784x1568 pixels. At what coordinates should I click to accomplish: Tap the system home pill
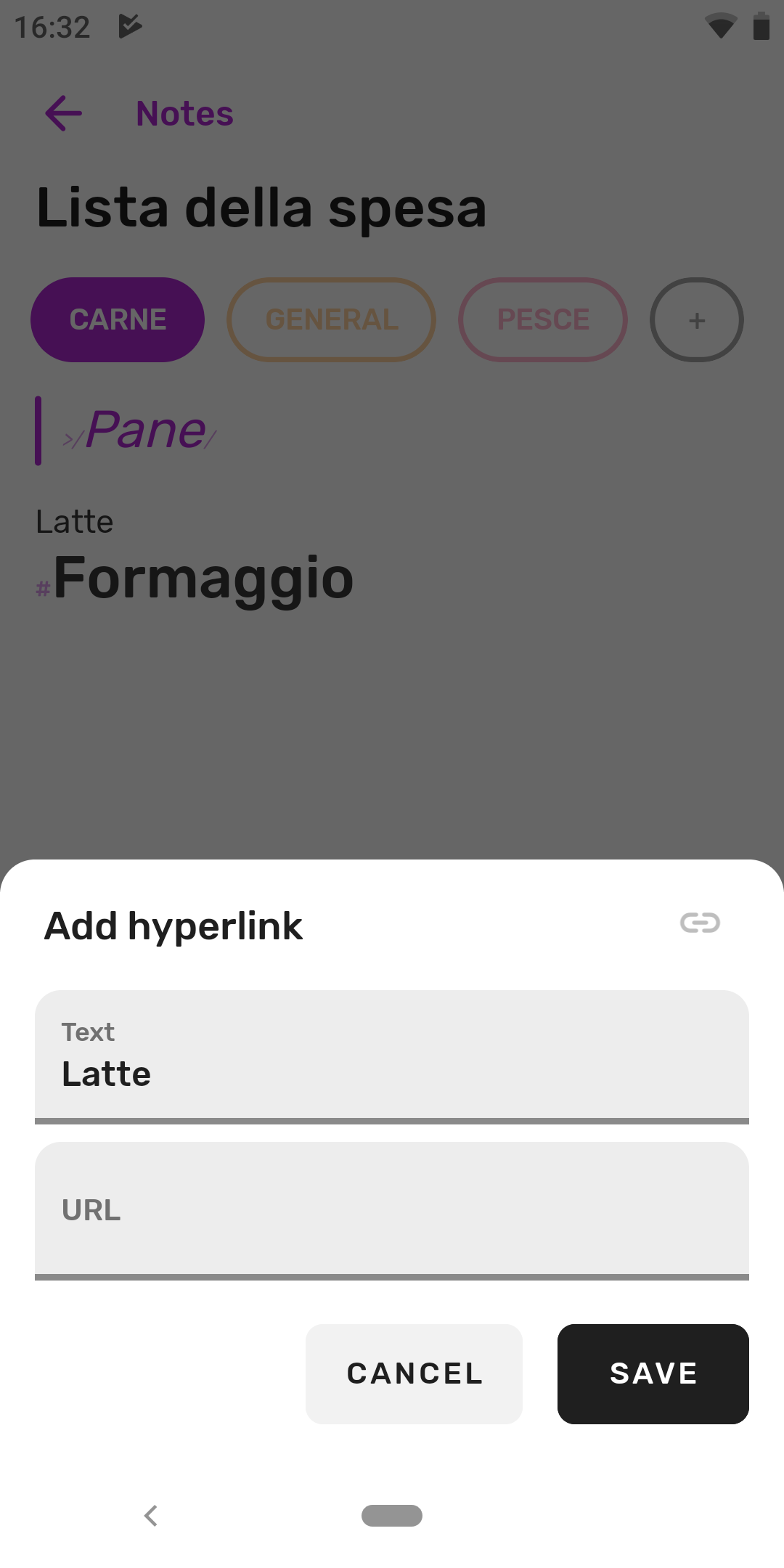click(392, 1516)
